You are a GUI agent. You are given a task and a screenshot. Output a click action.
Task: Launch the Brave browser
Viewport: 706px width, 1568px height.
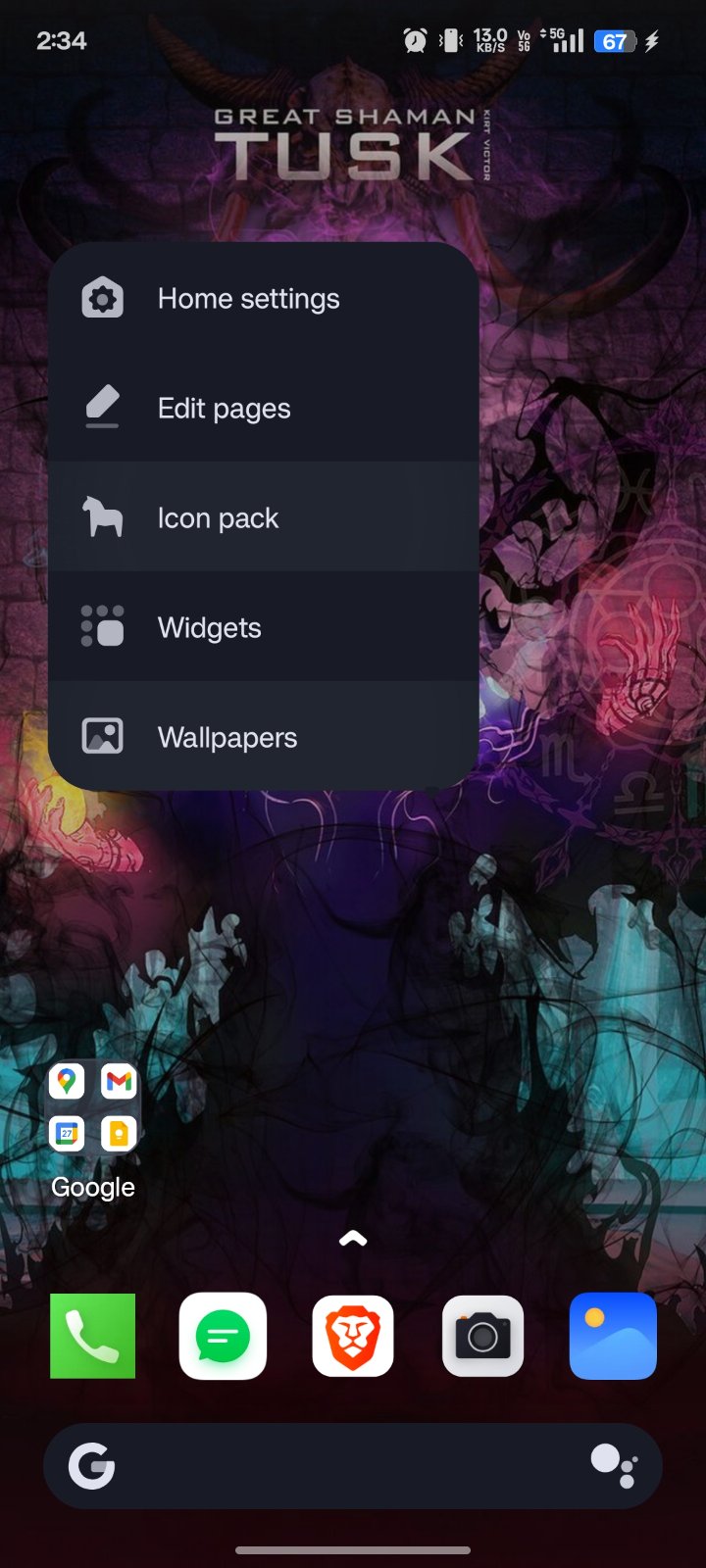(x=353, y=1336)
